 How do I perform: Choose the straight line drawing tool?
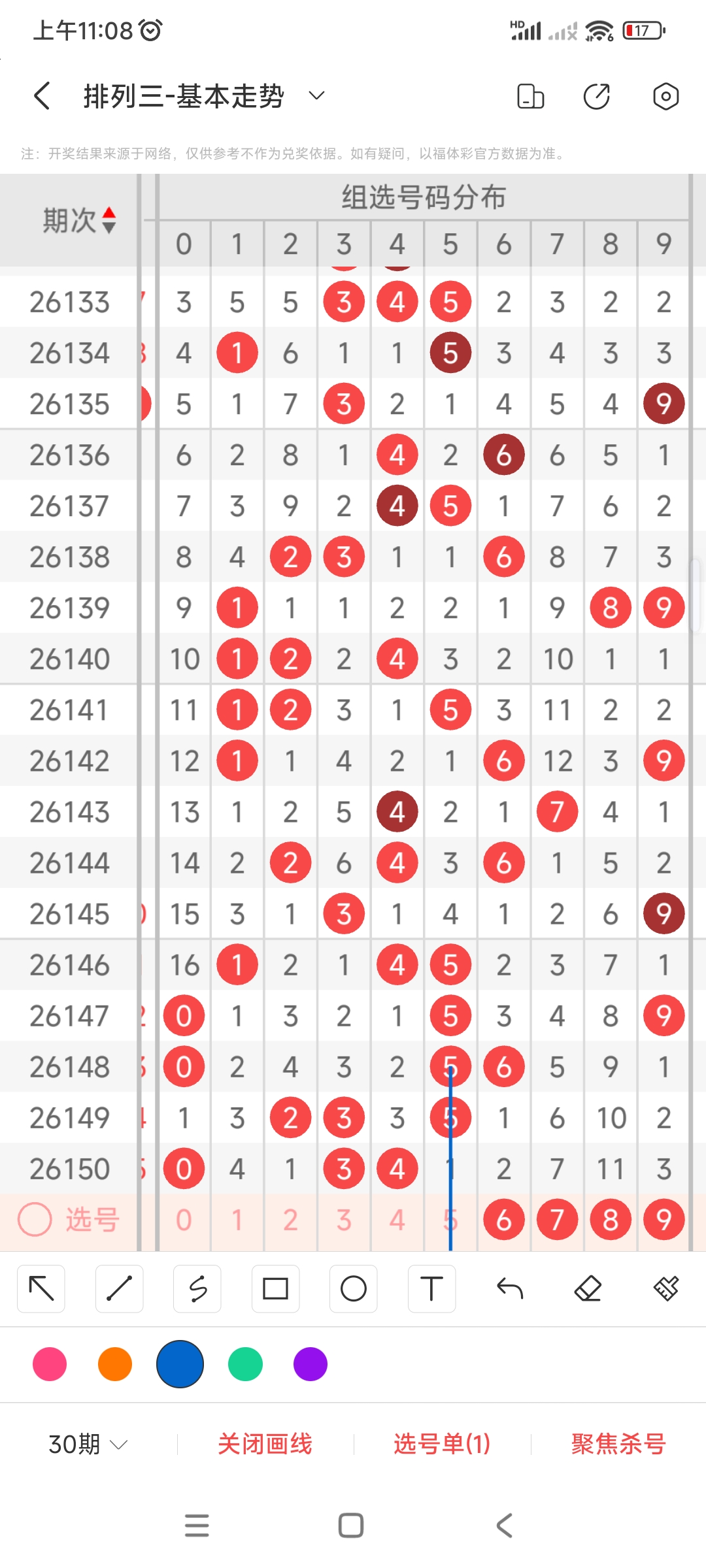[x=119, y=1289]
